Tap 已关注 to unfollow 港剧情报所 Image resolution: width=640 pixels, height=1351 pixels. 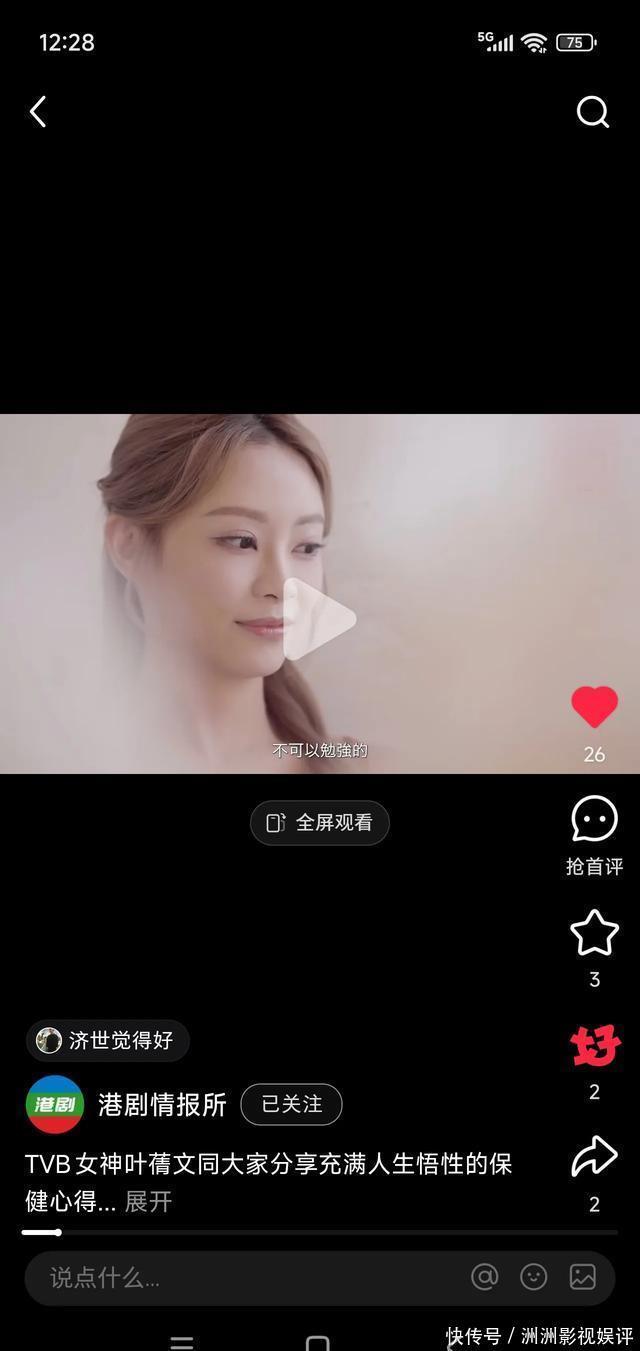(x=292, y=1104)
